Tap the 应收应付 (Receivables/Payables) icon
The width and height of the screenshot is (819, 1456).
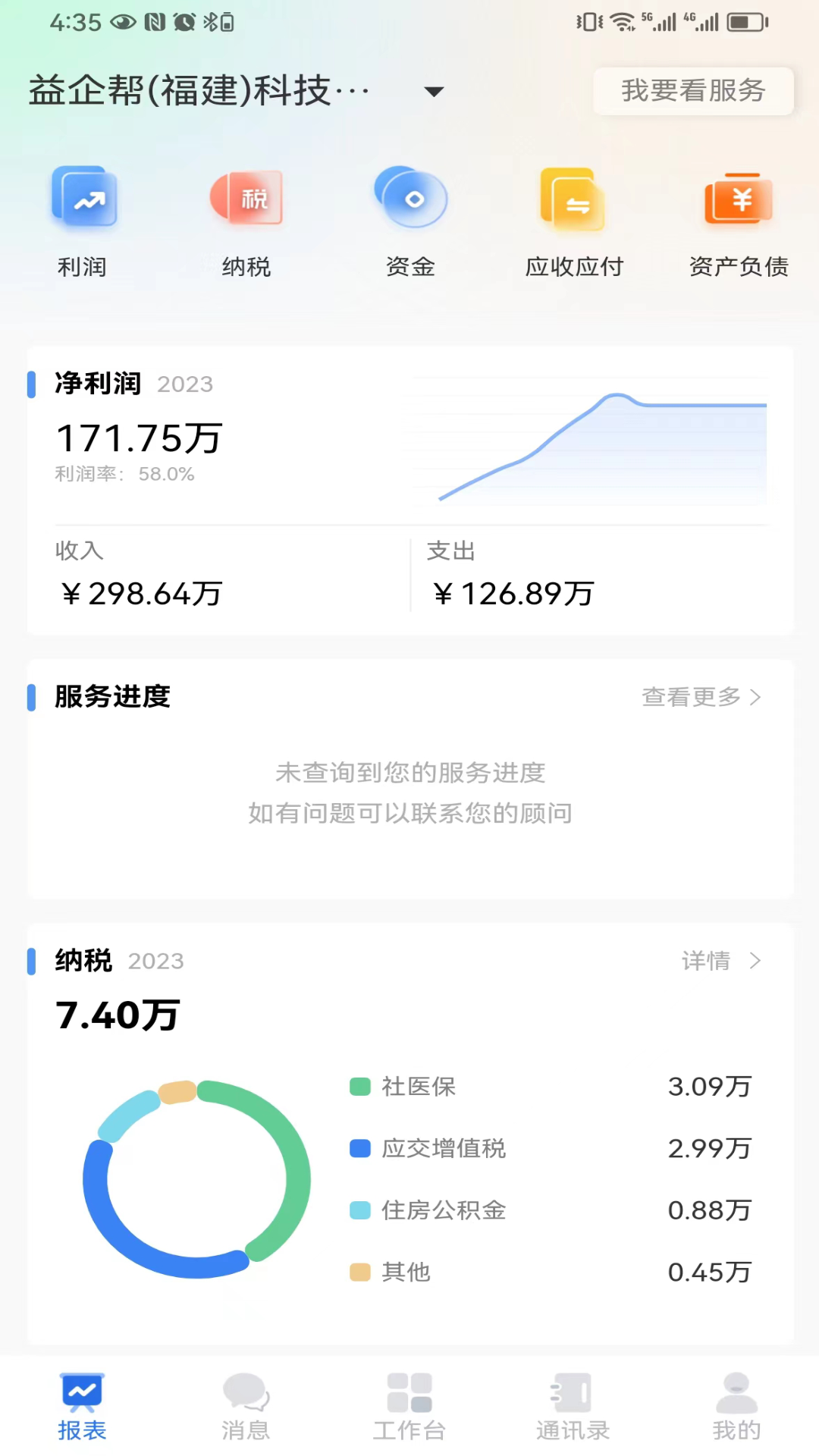tap(573, 197)
